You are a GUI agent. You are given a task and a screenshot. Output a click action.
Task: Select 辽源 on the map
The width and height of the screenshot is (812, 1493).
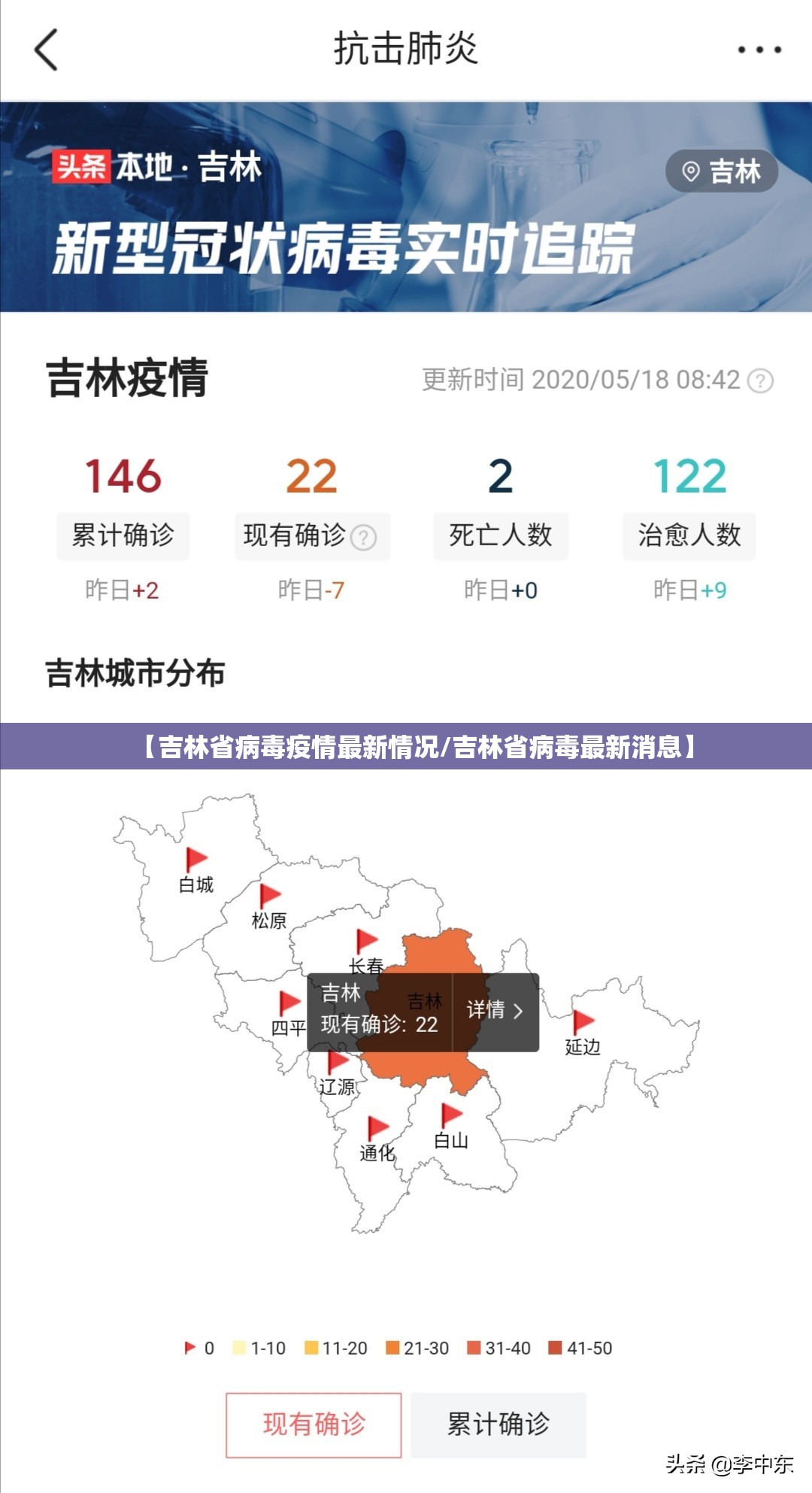[337, 1073]
